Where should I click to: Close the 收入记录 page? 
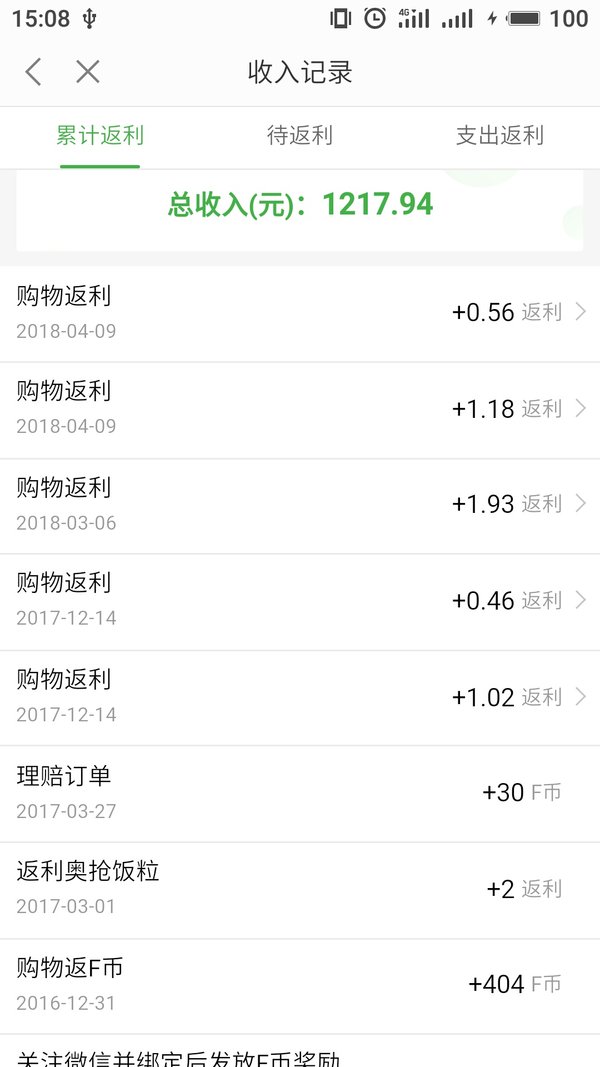pyautogui.click(x=88, y=71)
